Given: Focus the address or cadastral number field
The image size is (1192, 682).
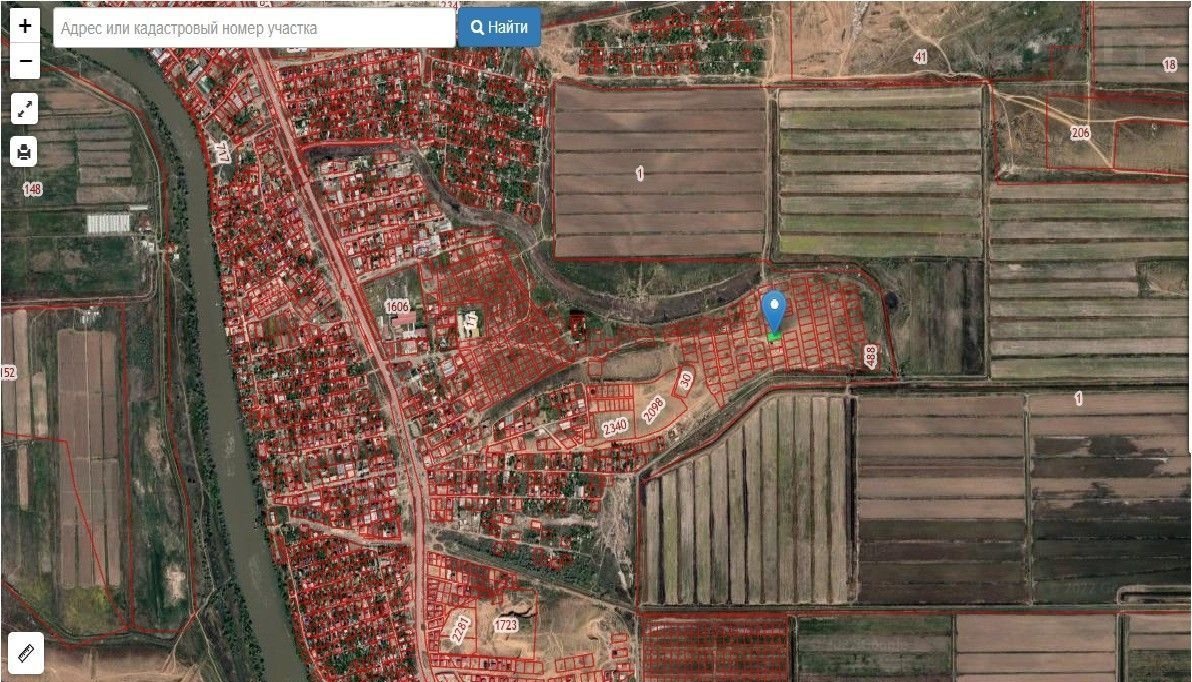Looking at the screenshot, I should click(255, 28).
